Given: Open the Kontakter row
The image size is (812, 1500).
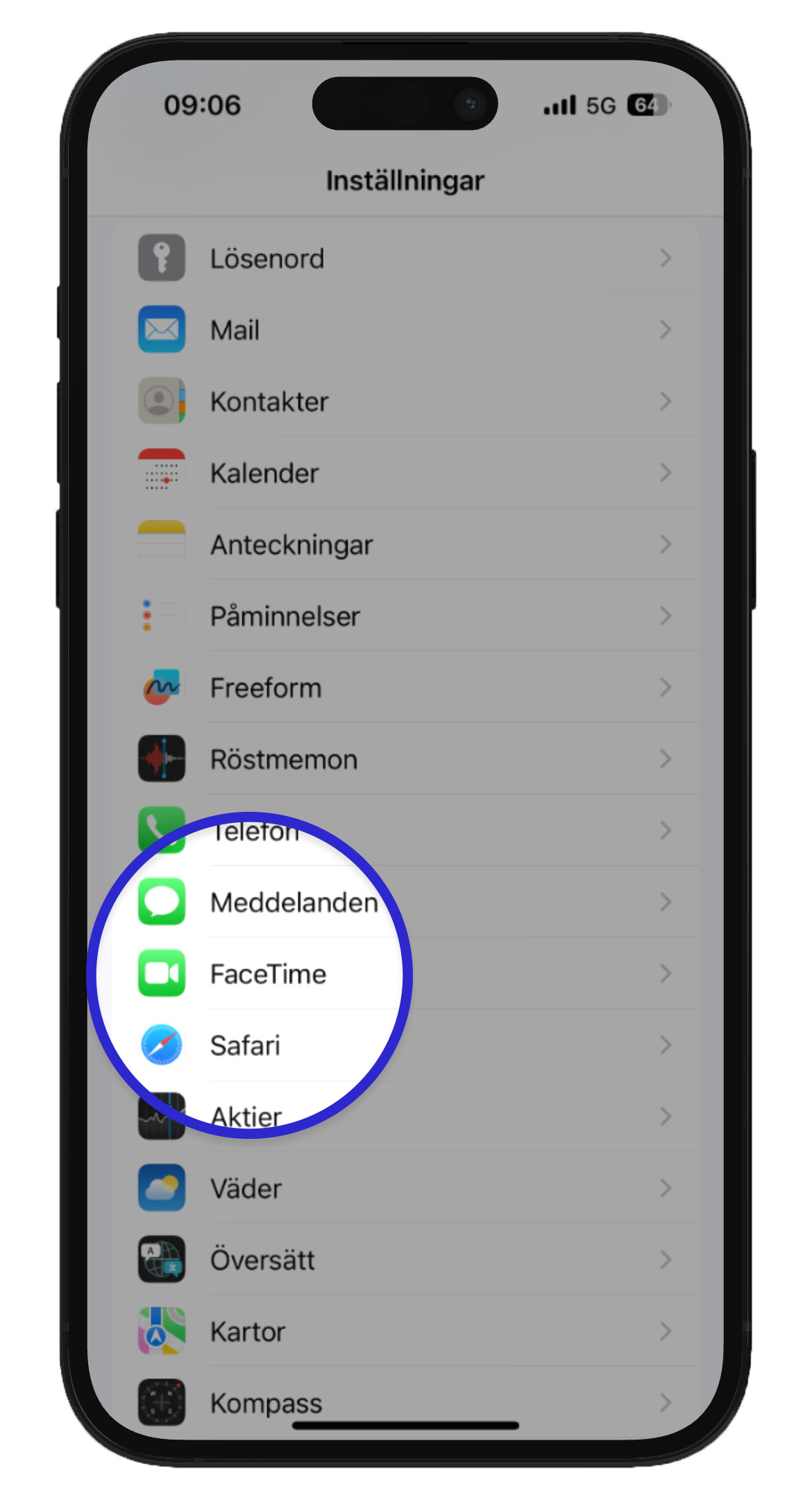Looking at the screenshot, I should tap(405, 401).
